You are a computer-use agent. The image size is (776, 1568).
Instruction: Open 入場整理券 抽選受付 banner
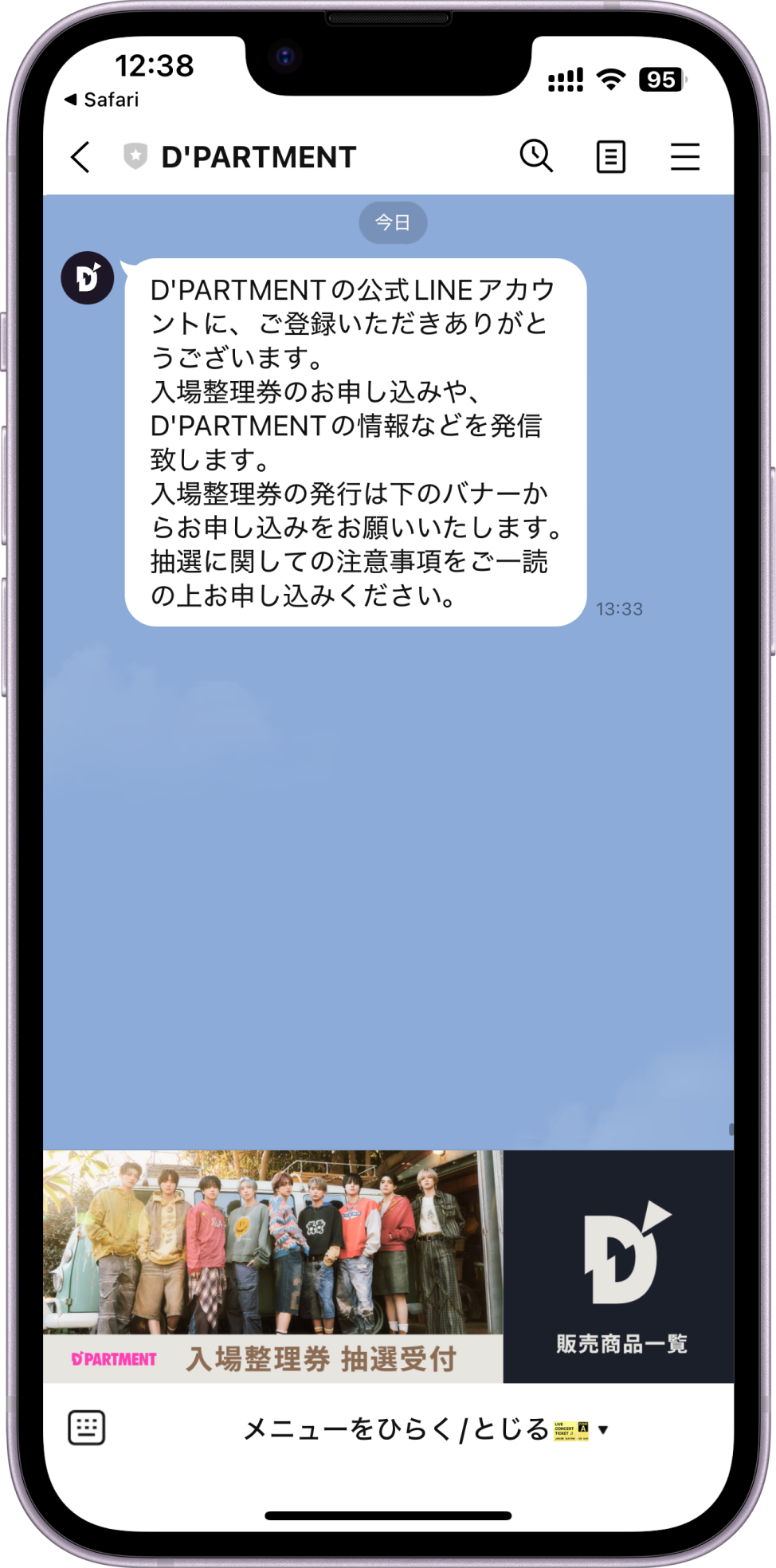[x=272, y=1266]
